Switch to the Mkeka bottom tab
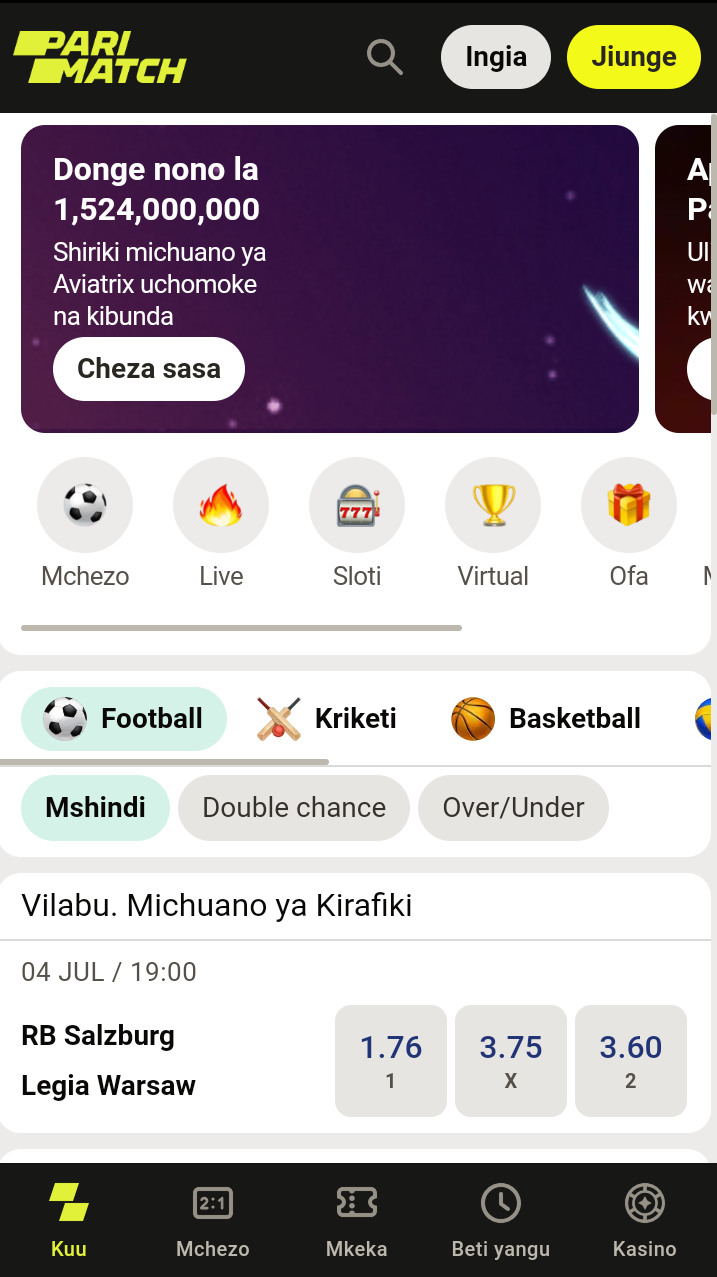The width and height of the screenshot is (717, 1277). pos(357,1220)
